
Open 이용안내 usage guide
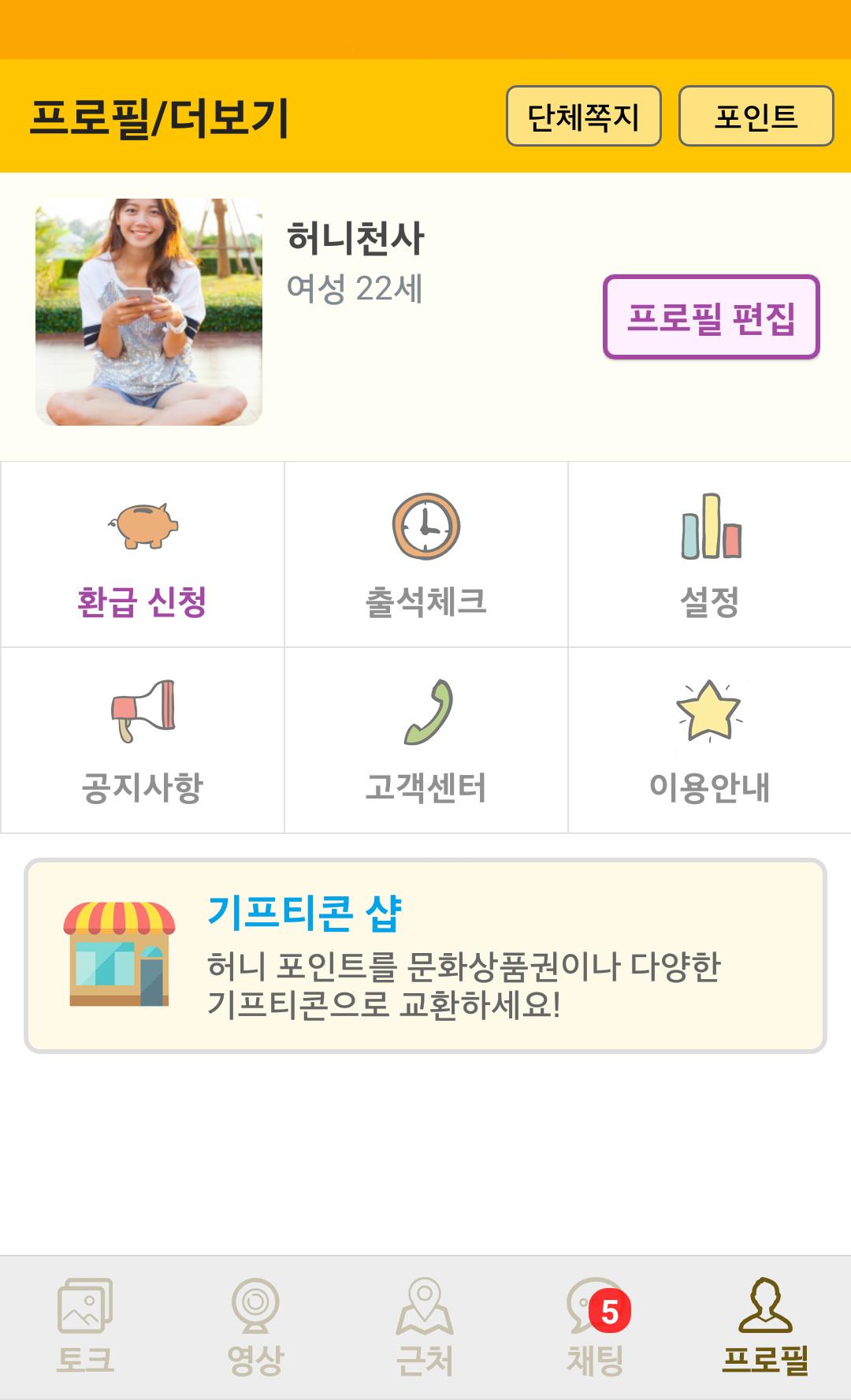[x=710, y=741]
